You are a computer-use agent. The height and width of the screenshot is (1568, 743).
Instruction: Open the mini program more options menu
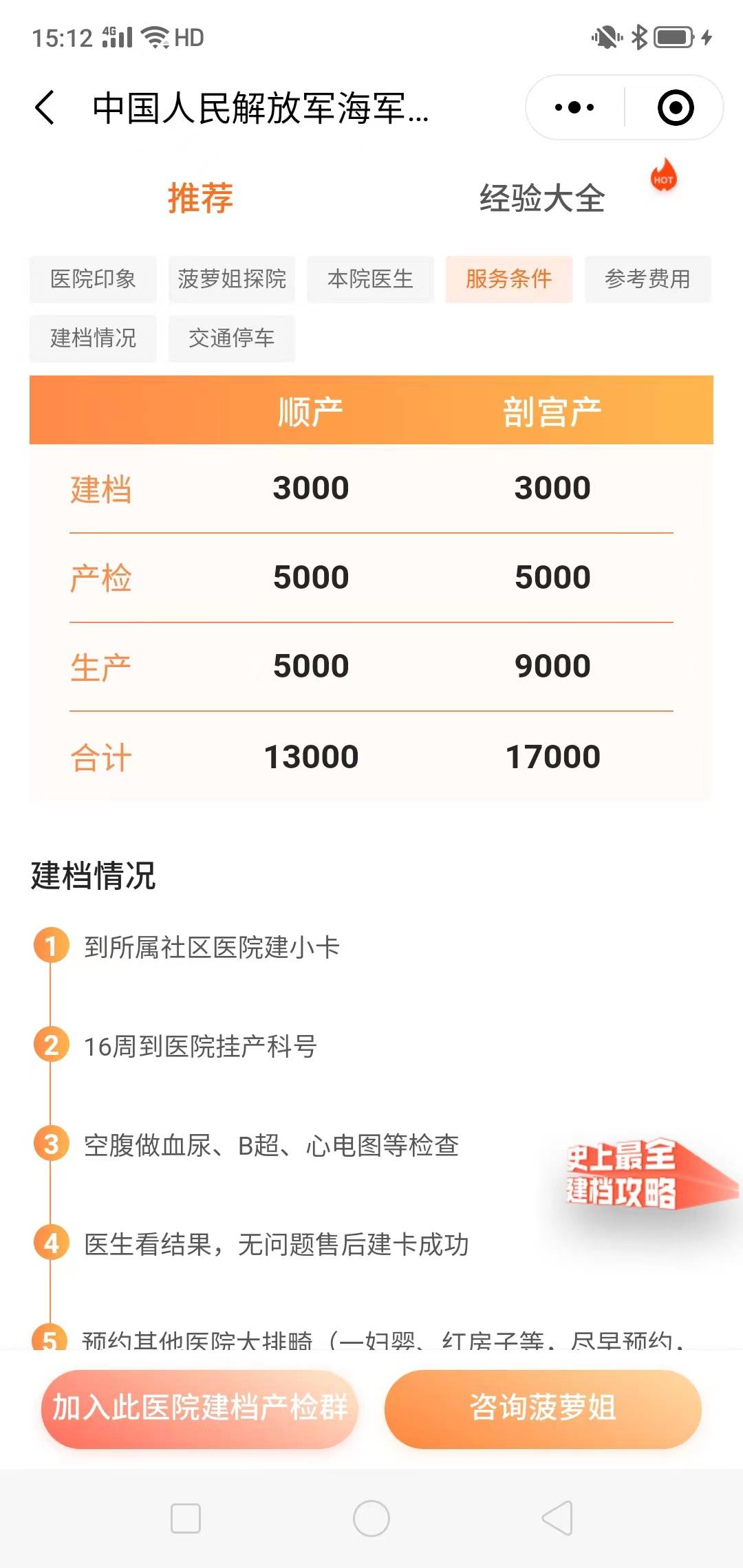click(x=574, y=108)
